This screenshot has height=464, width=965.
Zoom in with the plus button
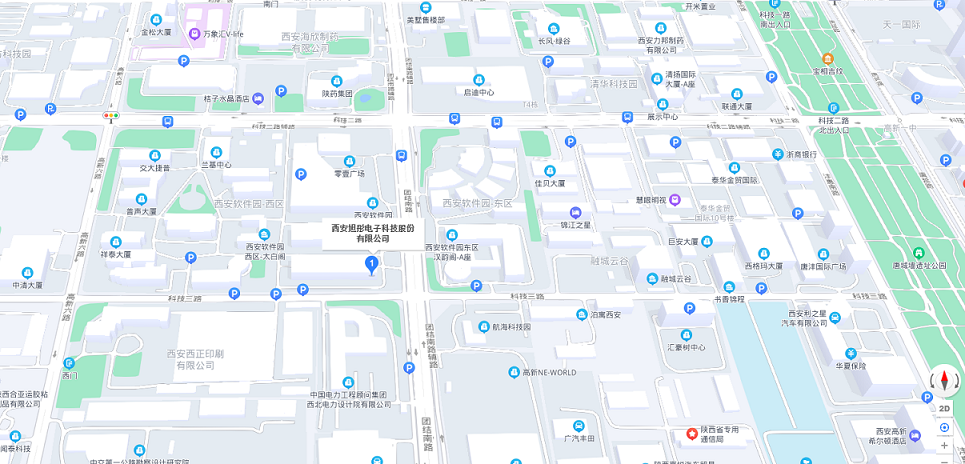tap(944, 445)
